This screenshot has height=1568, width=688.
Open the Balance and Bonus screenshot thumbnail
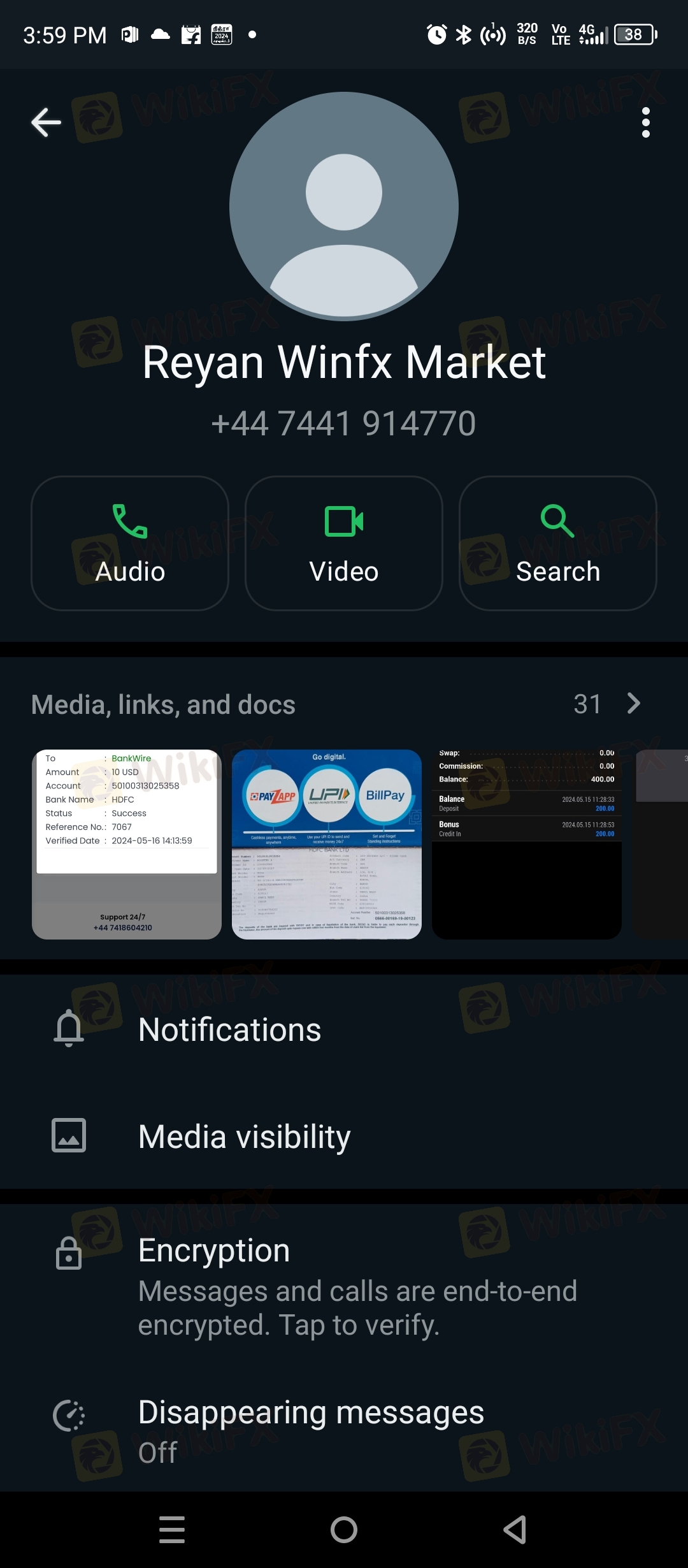tap(527, 844)
